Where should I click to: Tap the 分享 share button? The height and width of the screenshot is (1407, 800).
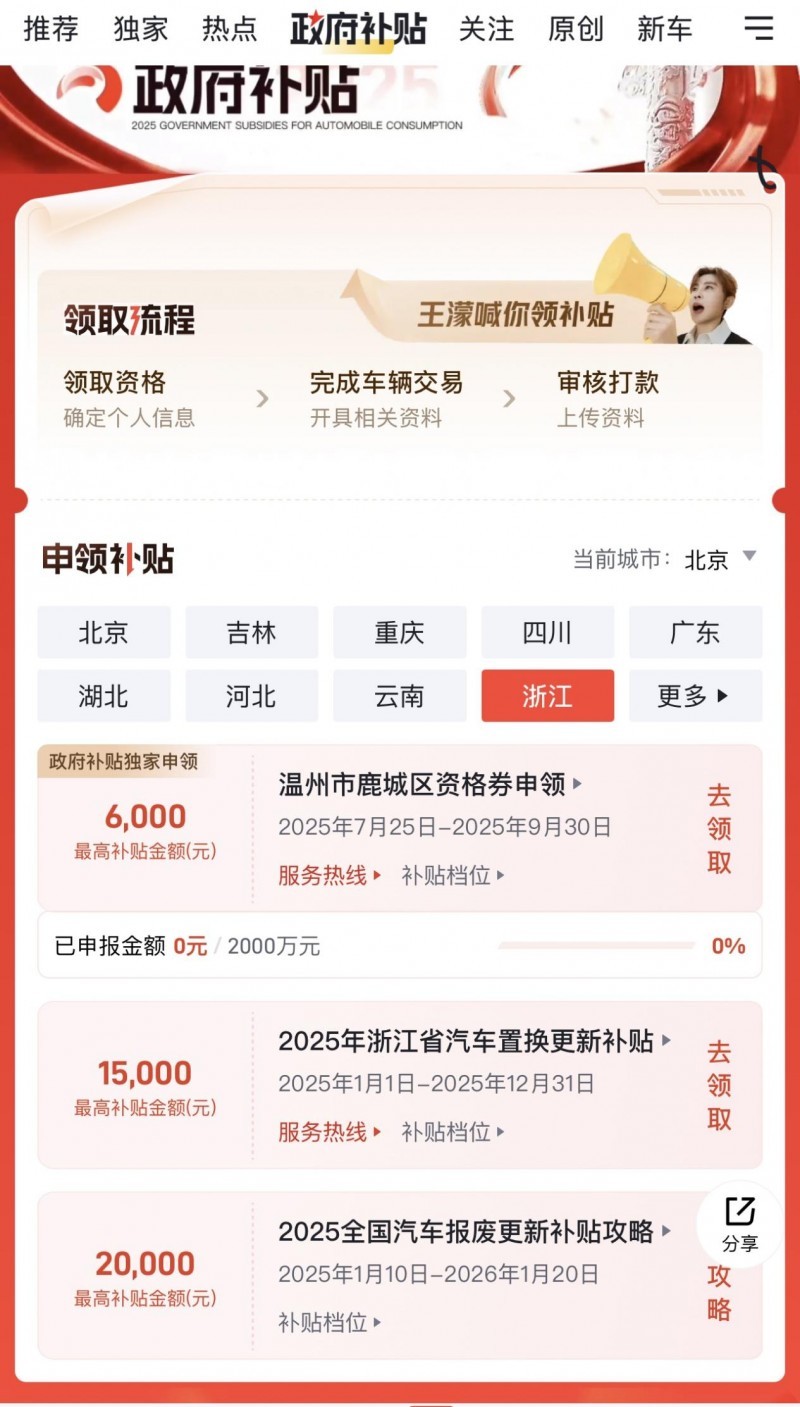(x=740, y=1224)
